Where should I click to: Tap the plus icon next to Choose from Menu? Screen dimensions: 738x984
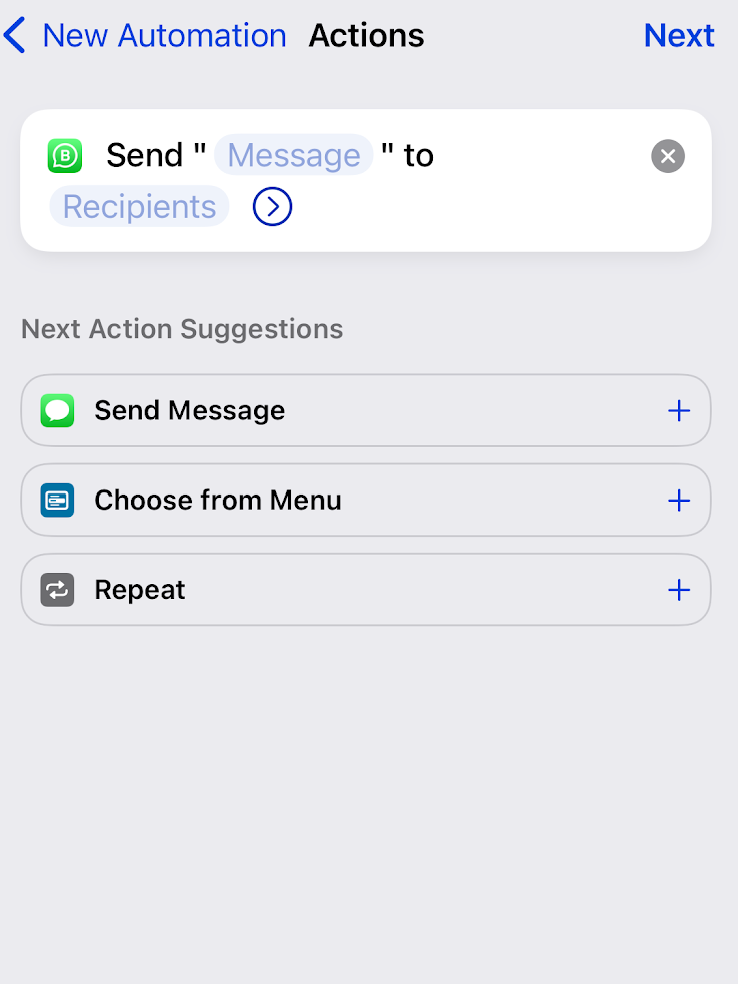click(679, 500)
